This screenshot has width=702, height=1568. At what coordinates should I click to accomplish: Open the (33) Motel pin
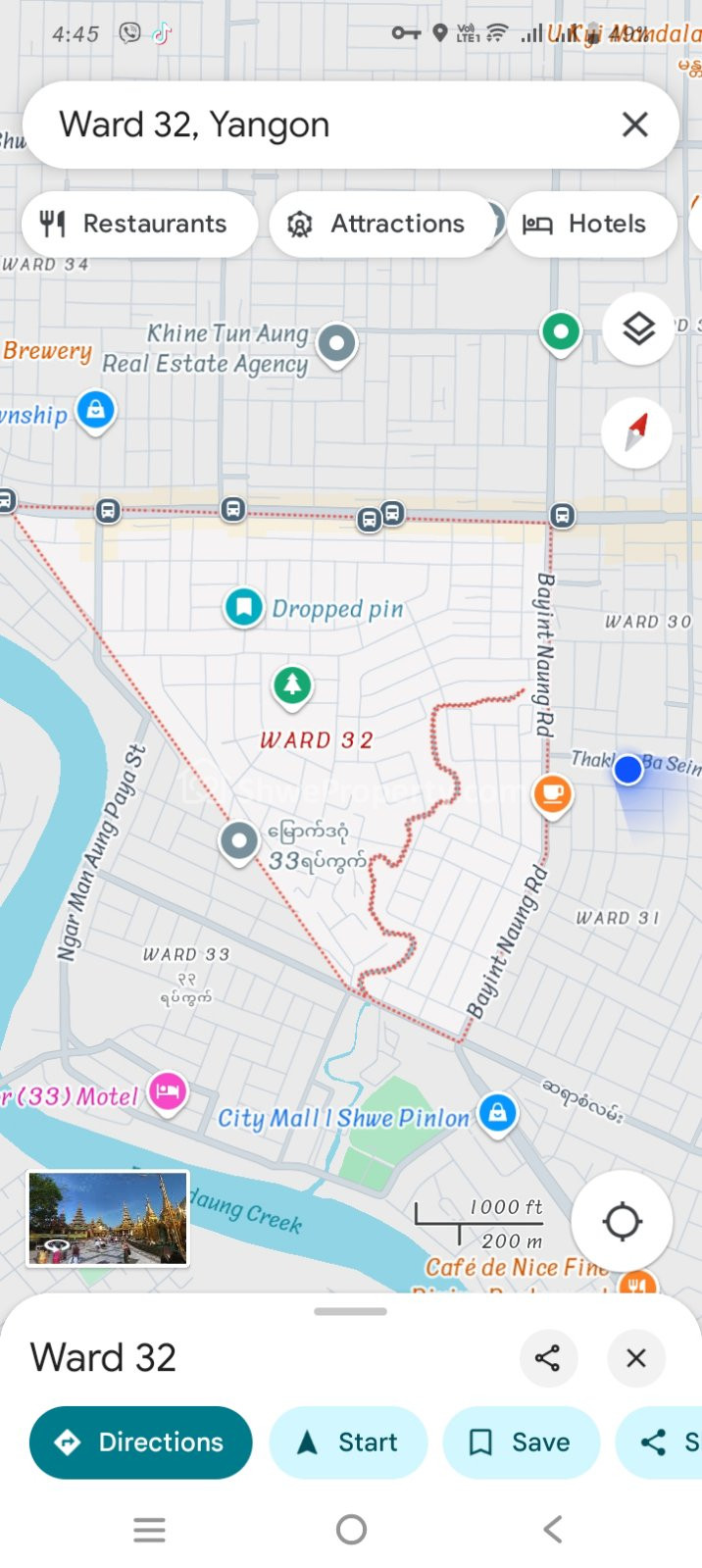click(x=168, y=1090)
